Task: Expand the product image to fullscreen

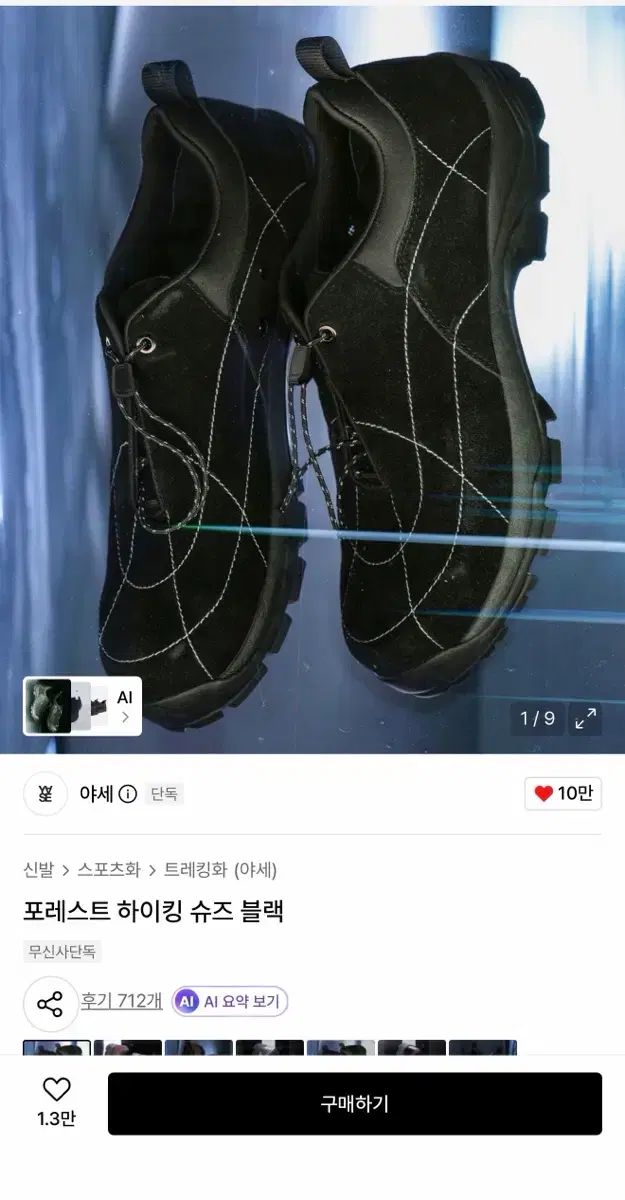Action: [586, 718]
